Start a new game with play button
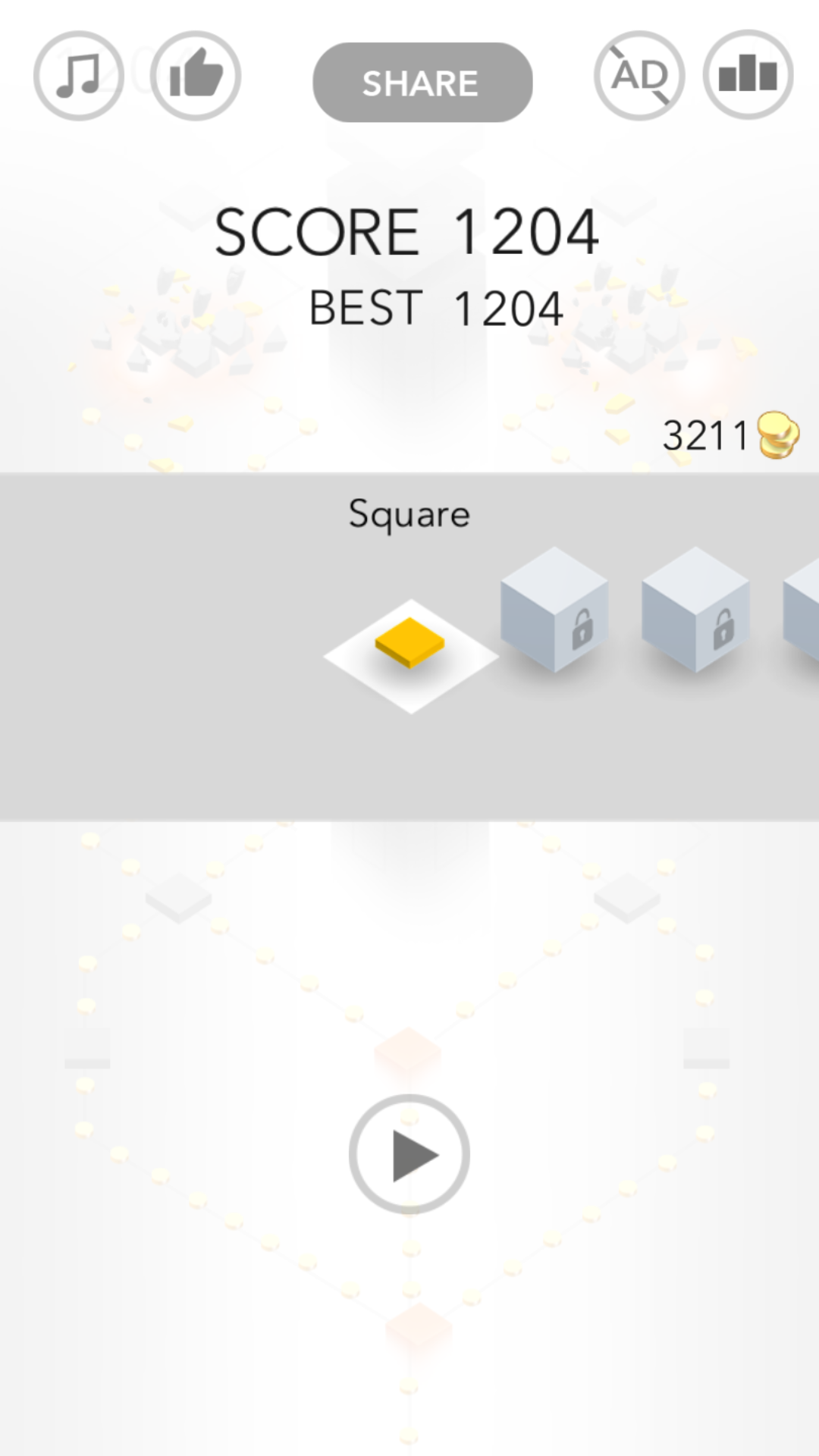Viewport: 819px width, 1456px height. pyautogui.click(x=409, y=1154)
